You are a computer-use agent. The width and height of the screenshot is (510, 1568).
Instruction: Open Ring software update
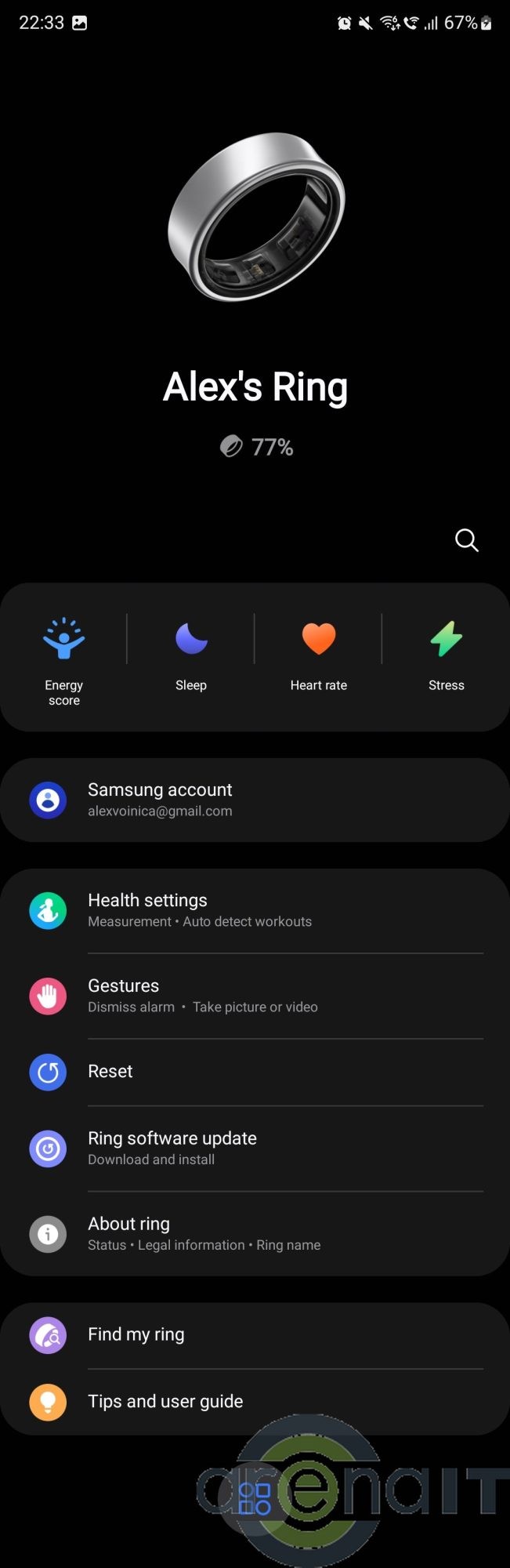255,1148
